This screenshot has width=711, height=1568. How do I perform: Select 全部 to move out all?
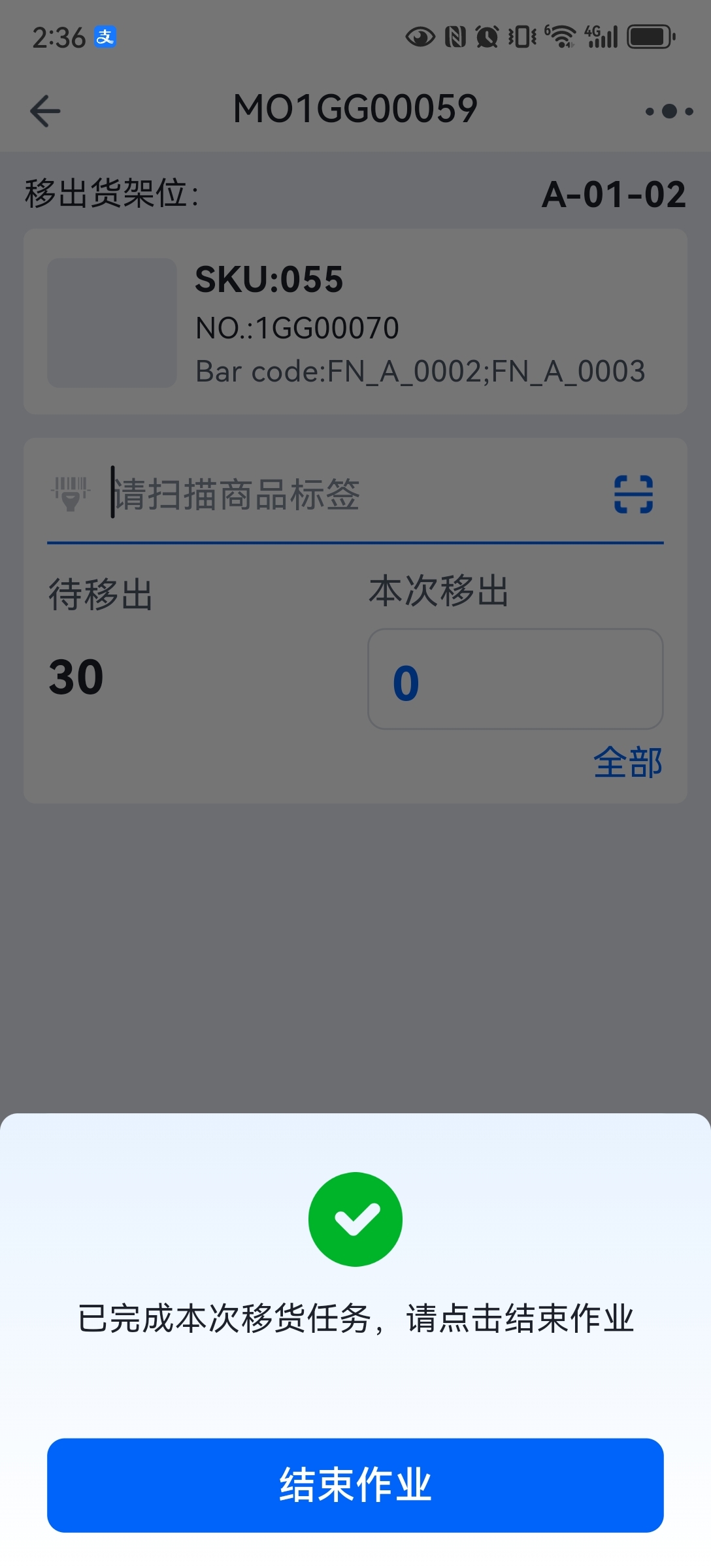(627, 762)
